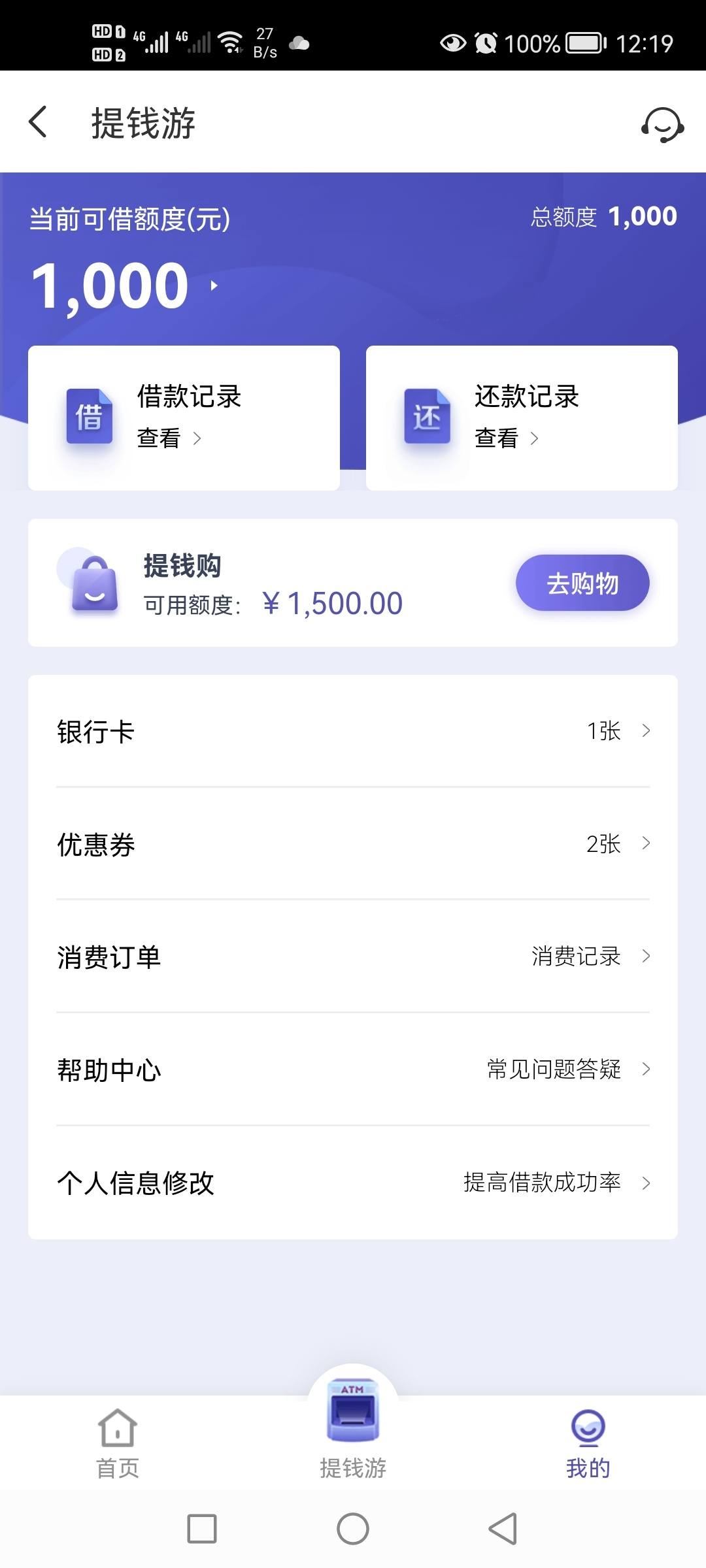Select the 我的 tab
Image resolution: width=706 pixels, height=1568 pixels.
[588, 1443]
